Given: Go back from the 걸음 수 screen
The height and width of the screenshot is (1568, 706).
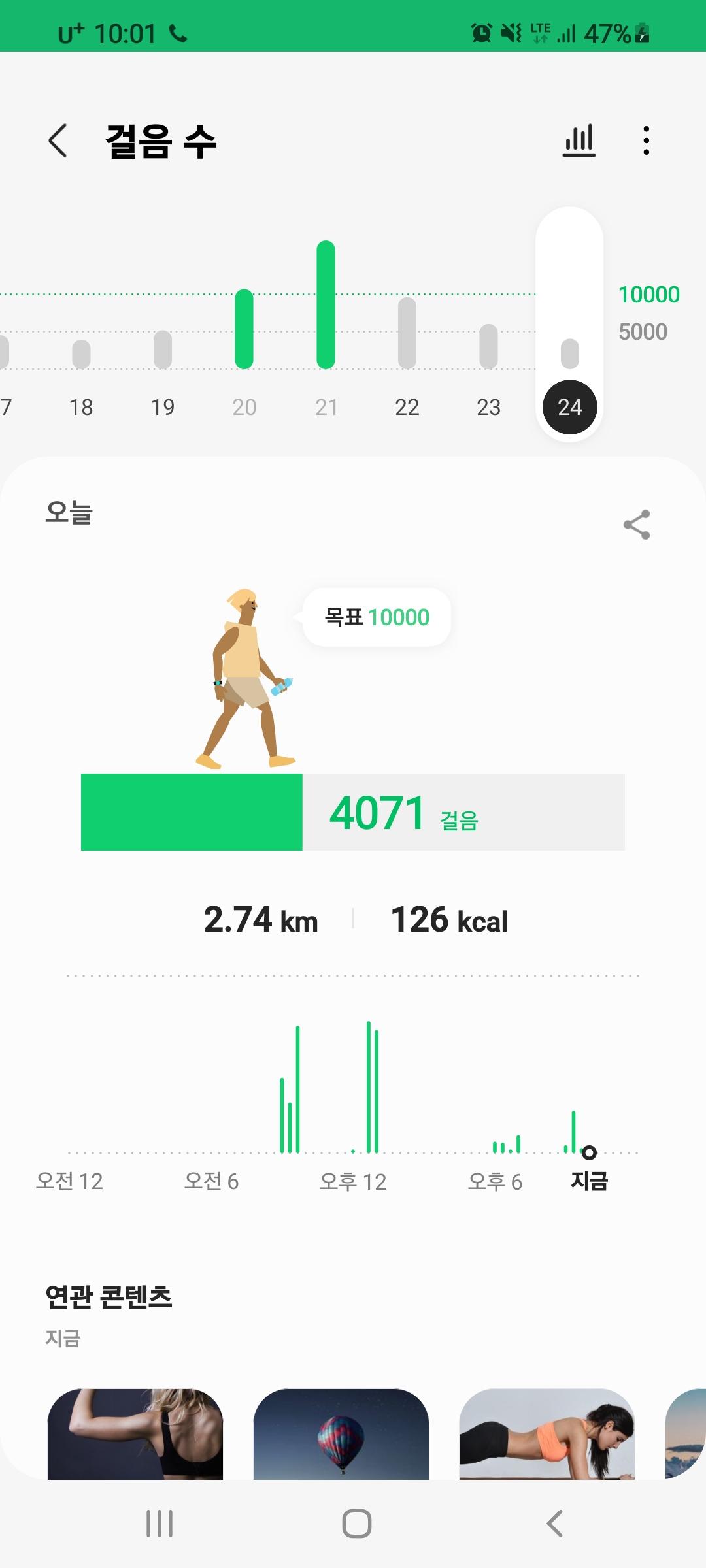Looking at the screenshot, I should pos(58,140).
